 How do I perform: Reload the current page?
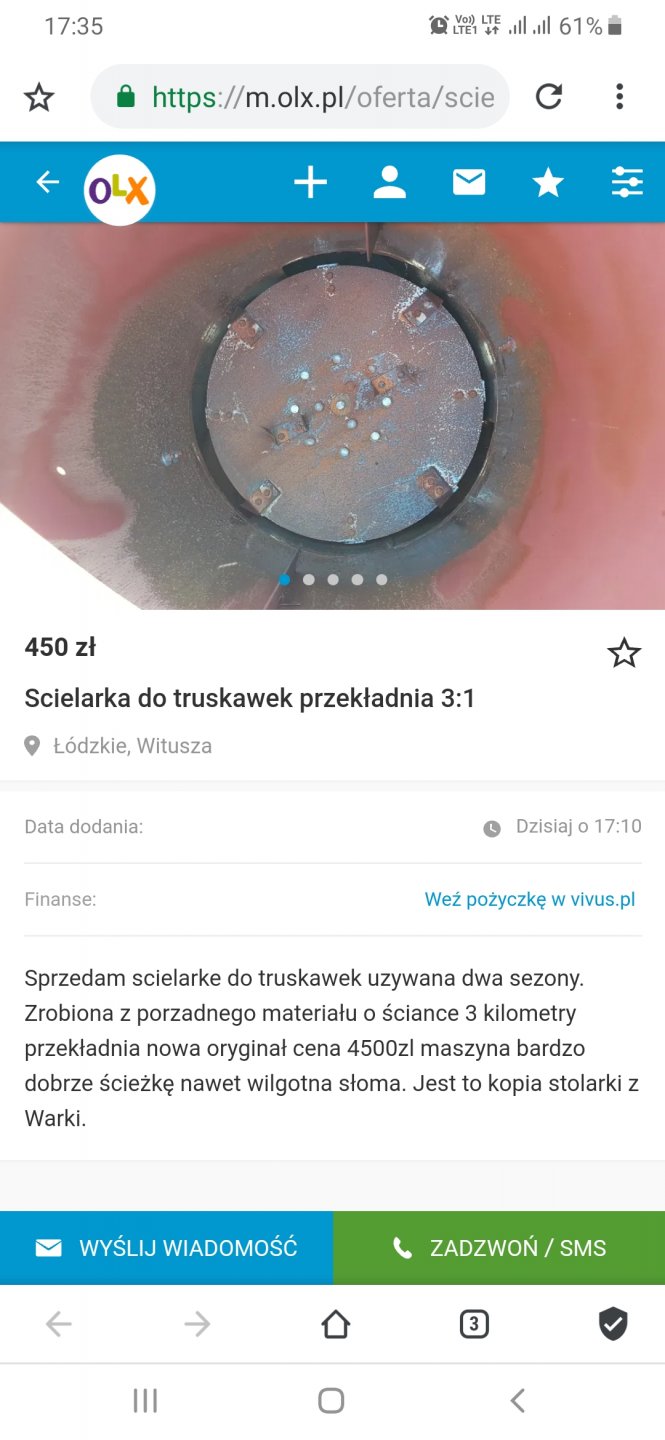click(548, 97)
